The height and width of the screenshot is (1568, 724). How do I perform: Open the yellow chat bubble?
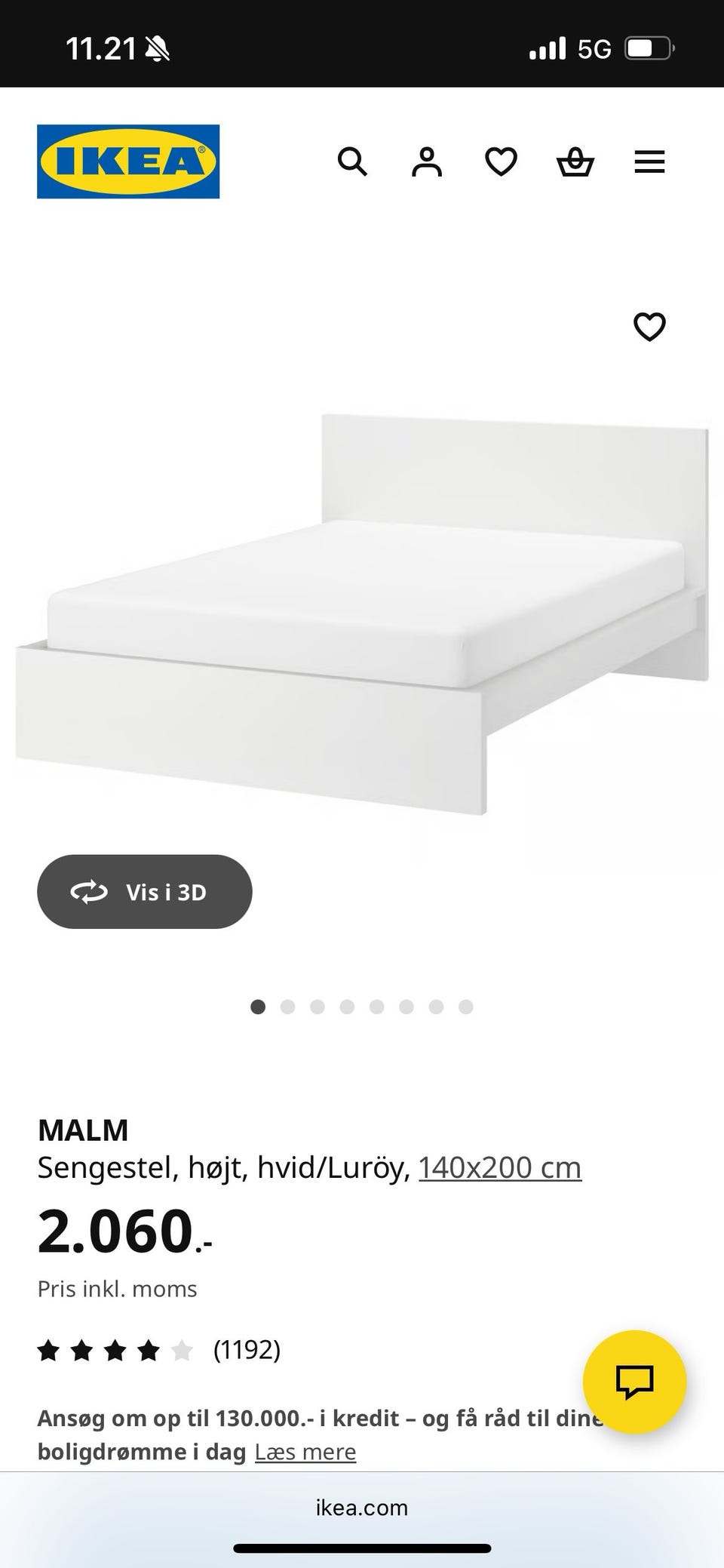point(636,1382)
